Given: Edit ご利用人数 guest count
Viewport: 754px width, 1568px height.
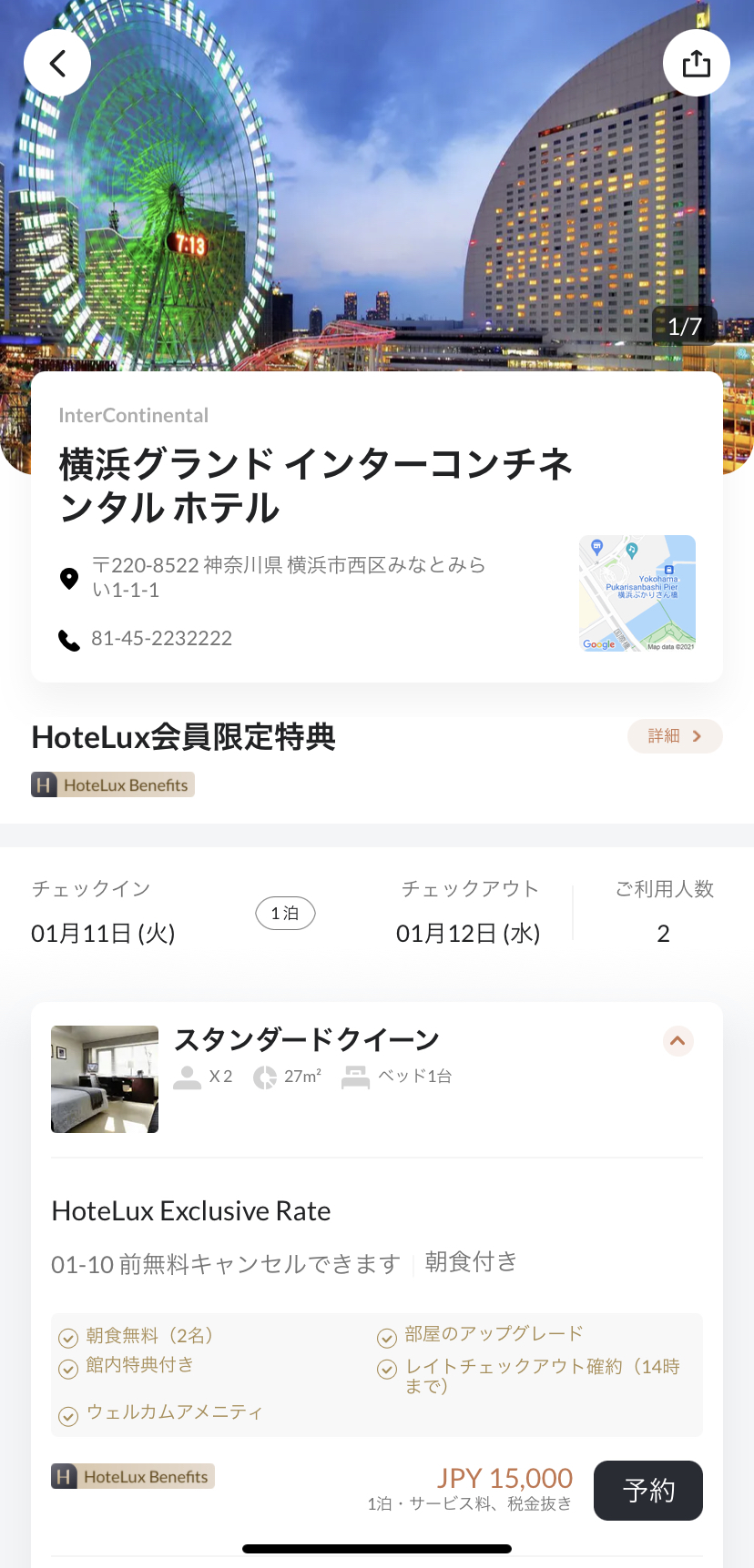Looking at the screenshot, I should coord(663,933).
